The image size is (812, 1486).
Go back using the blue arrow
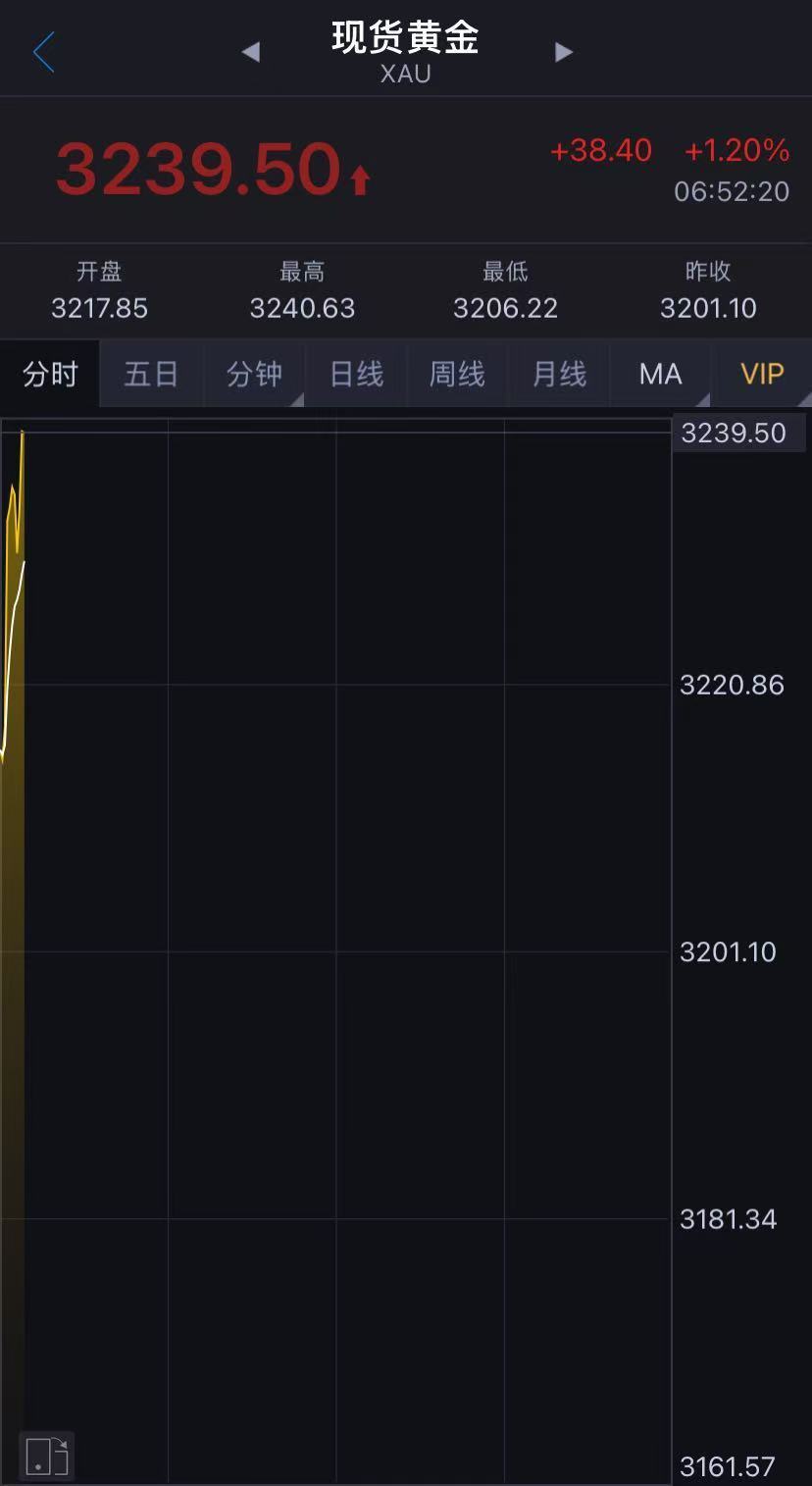pos(44,52)
